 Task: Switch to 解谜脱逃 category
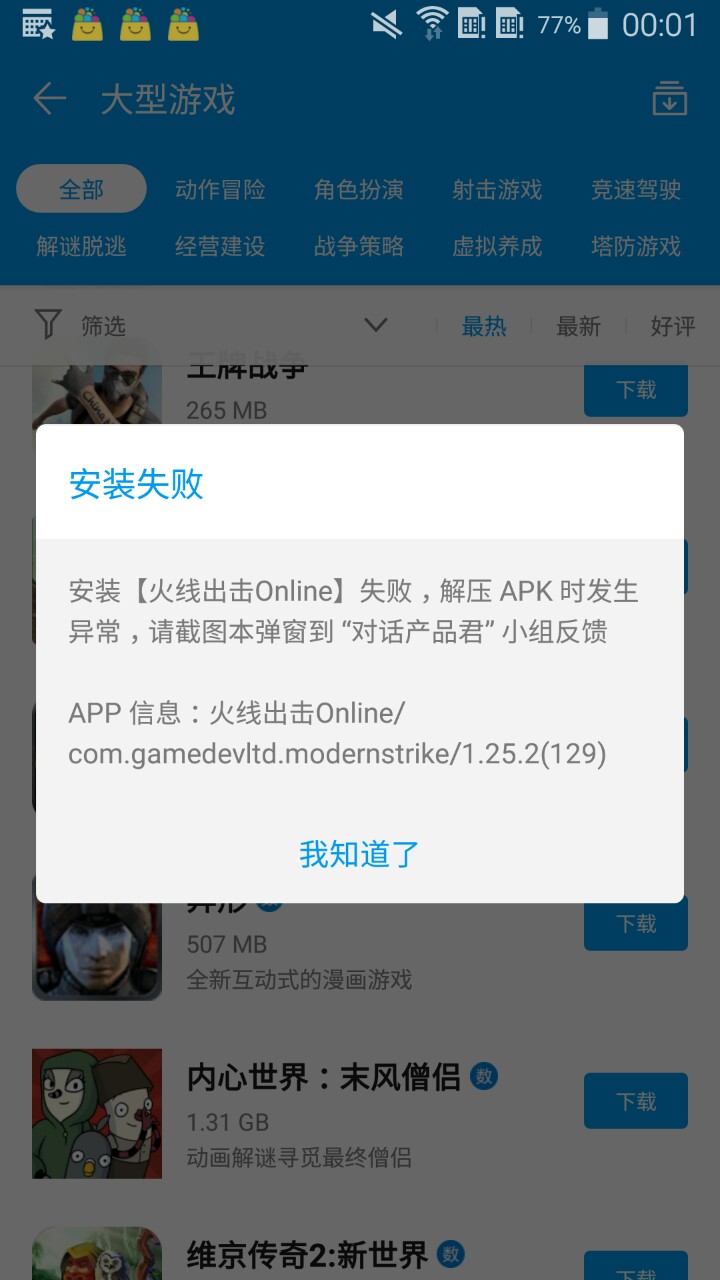pyautogui.click(x=81, y=246)
